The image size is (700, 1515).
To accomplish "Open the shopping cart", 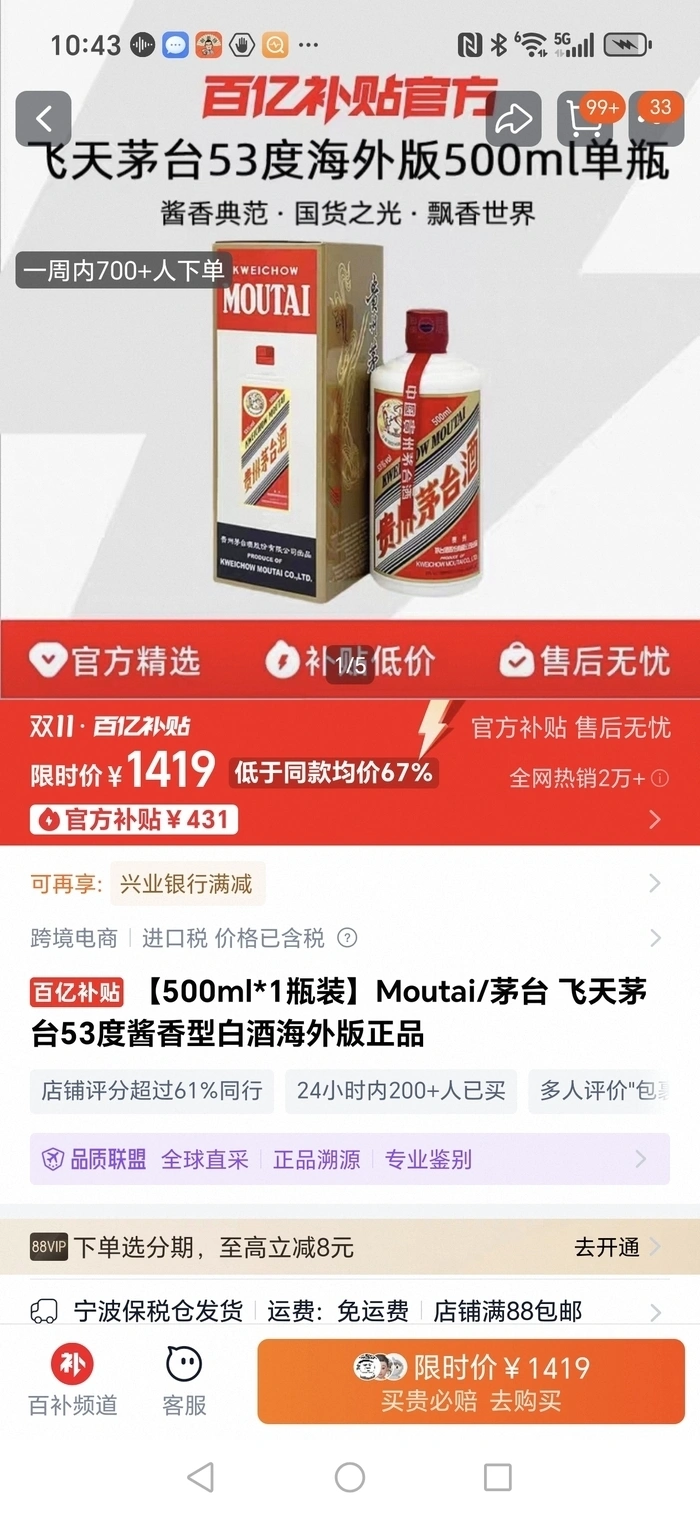I will click(x=585, y=119).
